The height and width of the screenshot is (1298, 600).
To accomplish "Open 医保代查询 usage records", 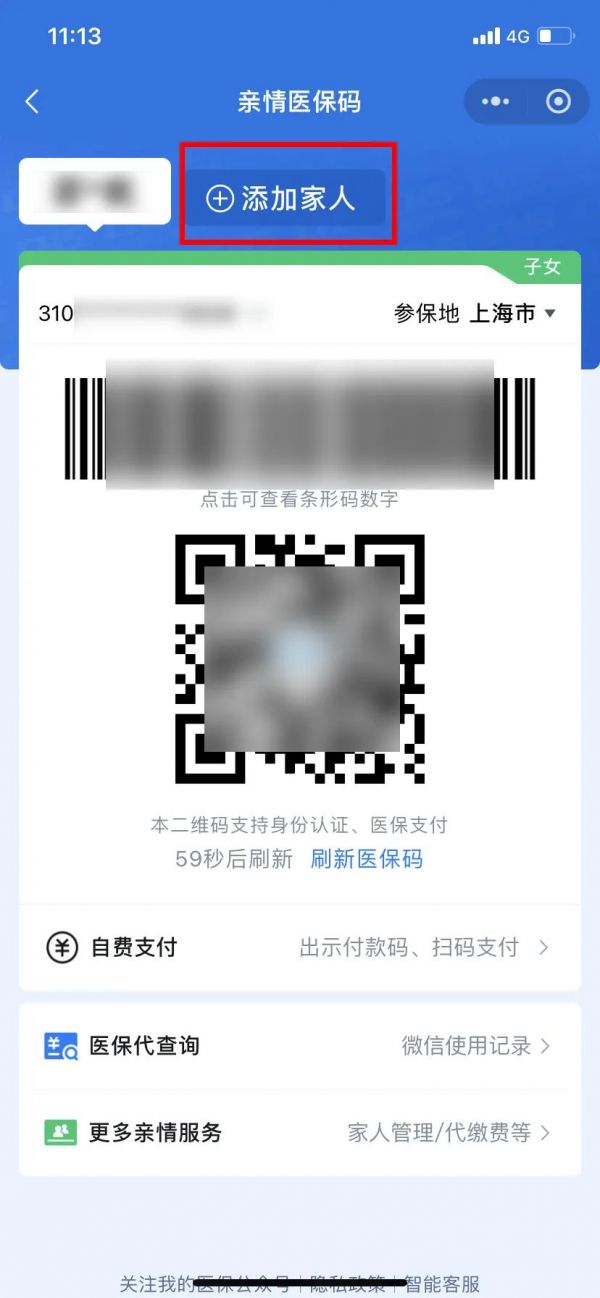I will tap(299, 1046).
